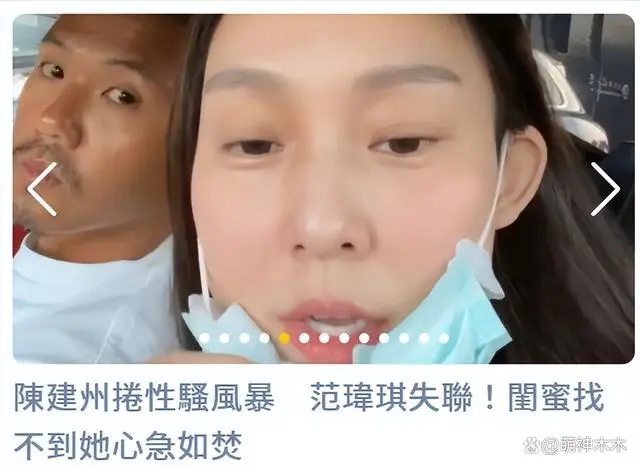Screen dimensions: 640x468
Task: Select the first carousel page dot
Action: pyautogui.click(x=204, y=338)
